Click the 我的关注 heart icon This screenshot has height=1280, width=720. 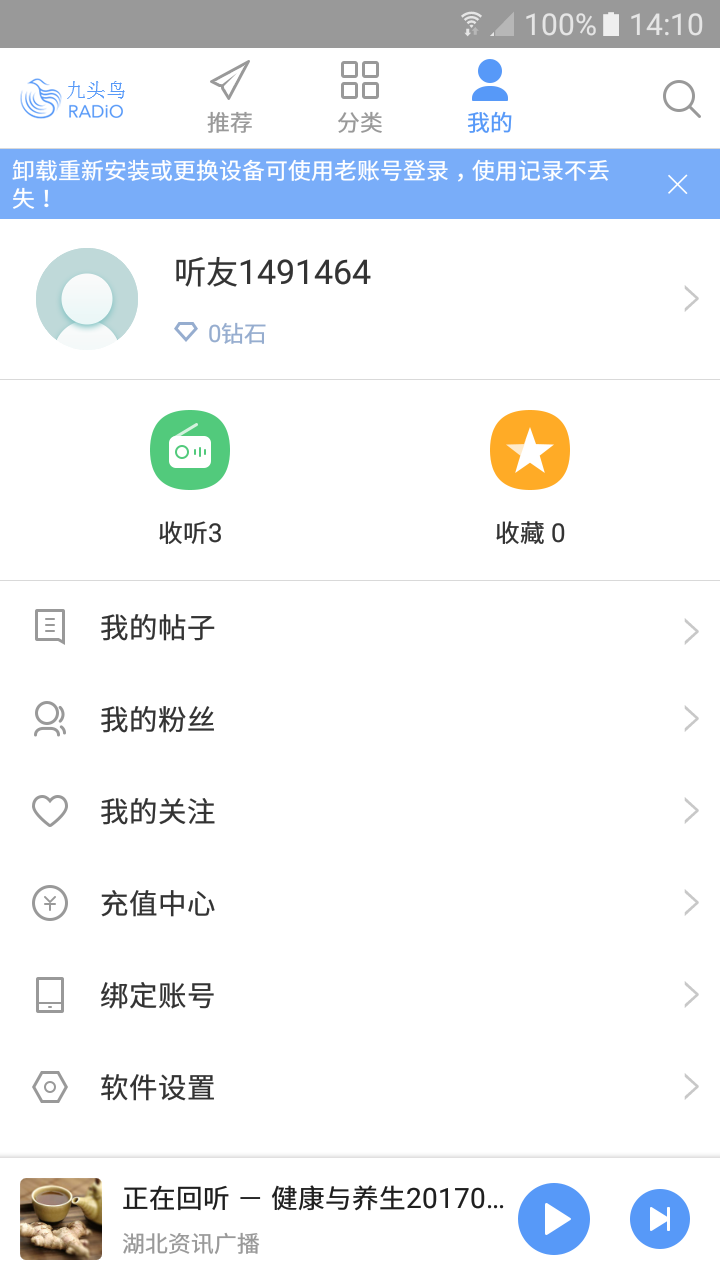(50, 811)
